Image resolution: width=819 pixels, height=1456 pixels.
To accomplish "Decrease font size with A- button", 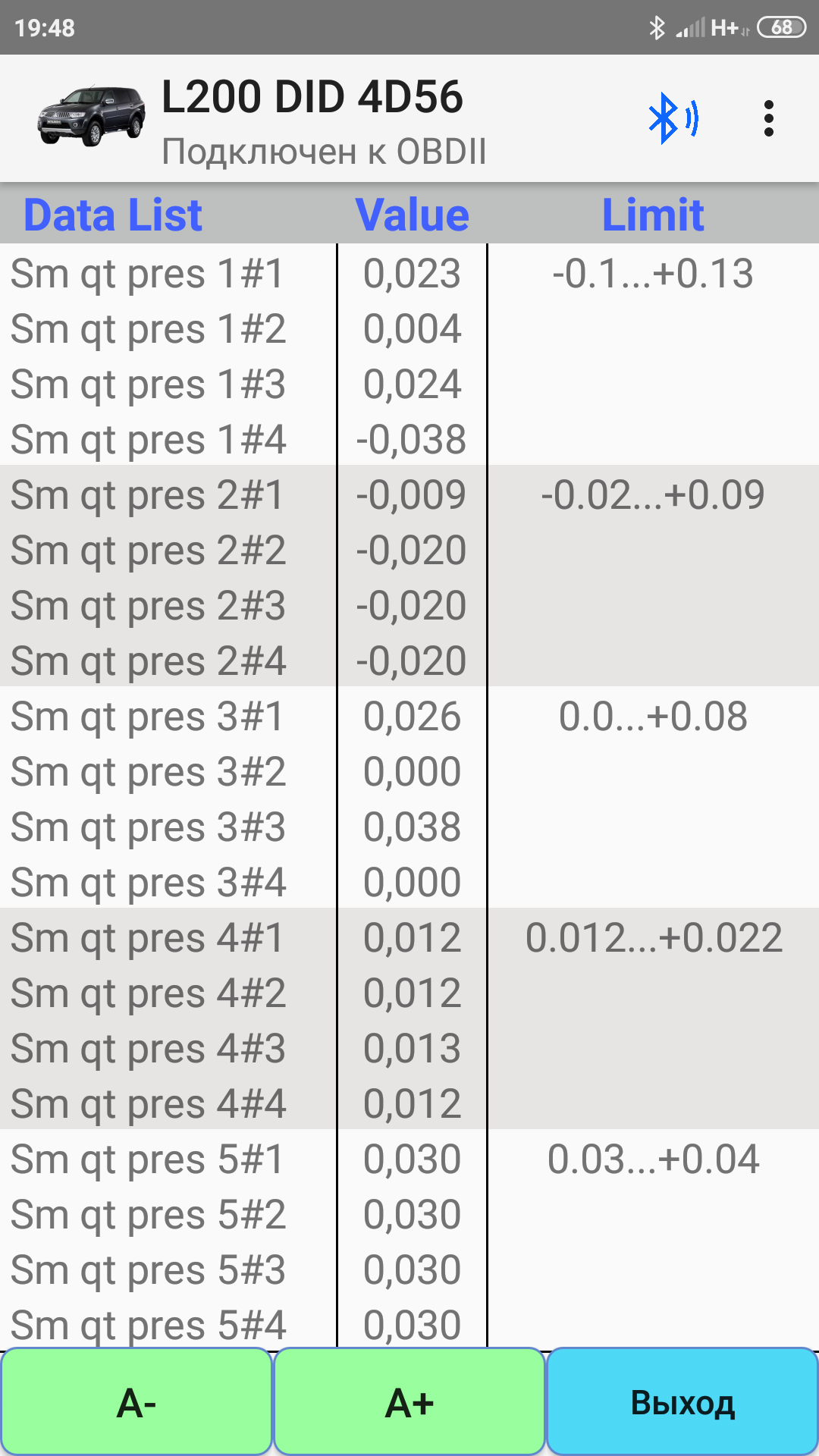I will tap(136, 1403).
